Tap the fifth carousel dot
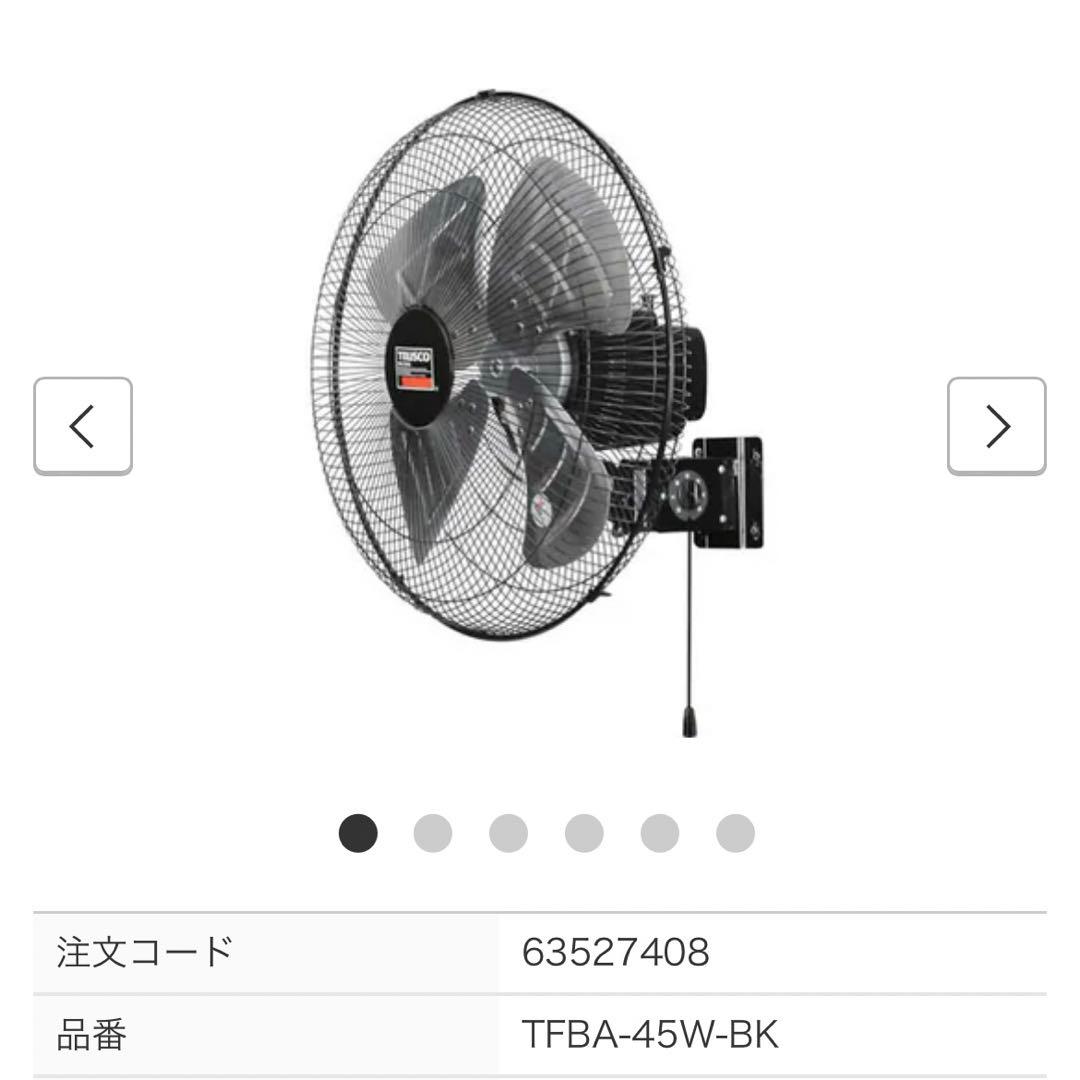The width and height of the screenshot is (1080, 1080). [x=660, y=833]
